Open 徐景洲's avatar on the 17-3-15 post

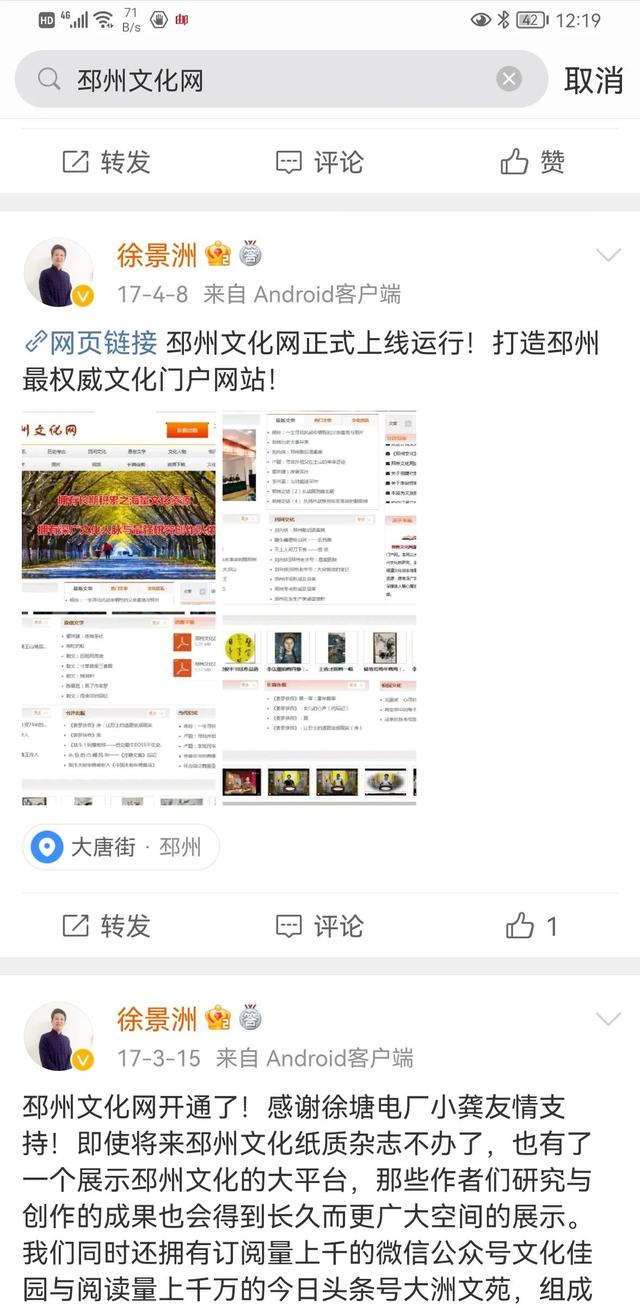(x=58, y=1037)
